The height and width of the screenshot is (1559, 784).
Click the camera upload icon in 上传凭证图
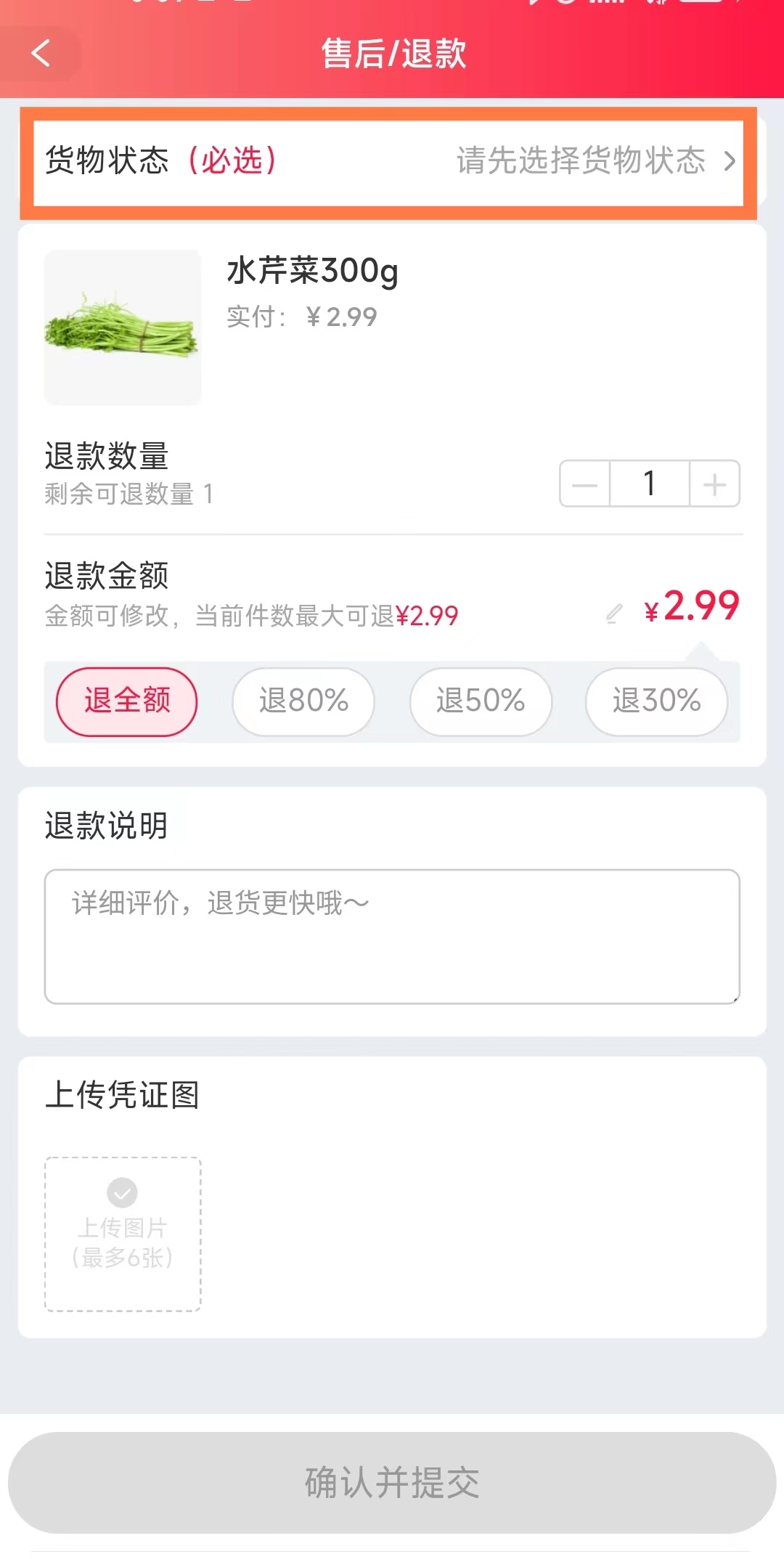[x=122, y=1191]
